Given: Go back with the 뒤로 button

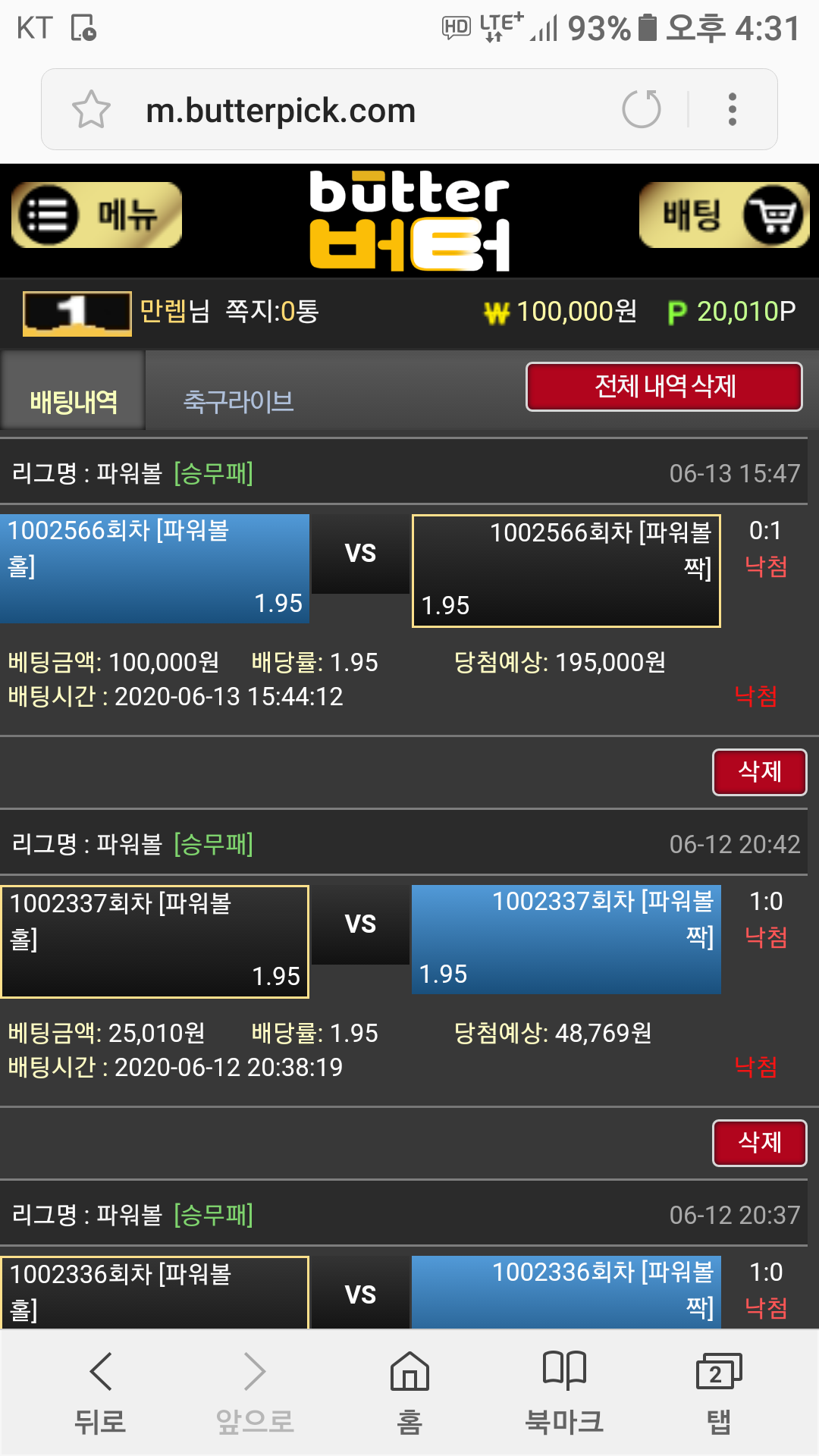Looking at the screenshot, I should [x=100, y=1392].
